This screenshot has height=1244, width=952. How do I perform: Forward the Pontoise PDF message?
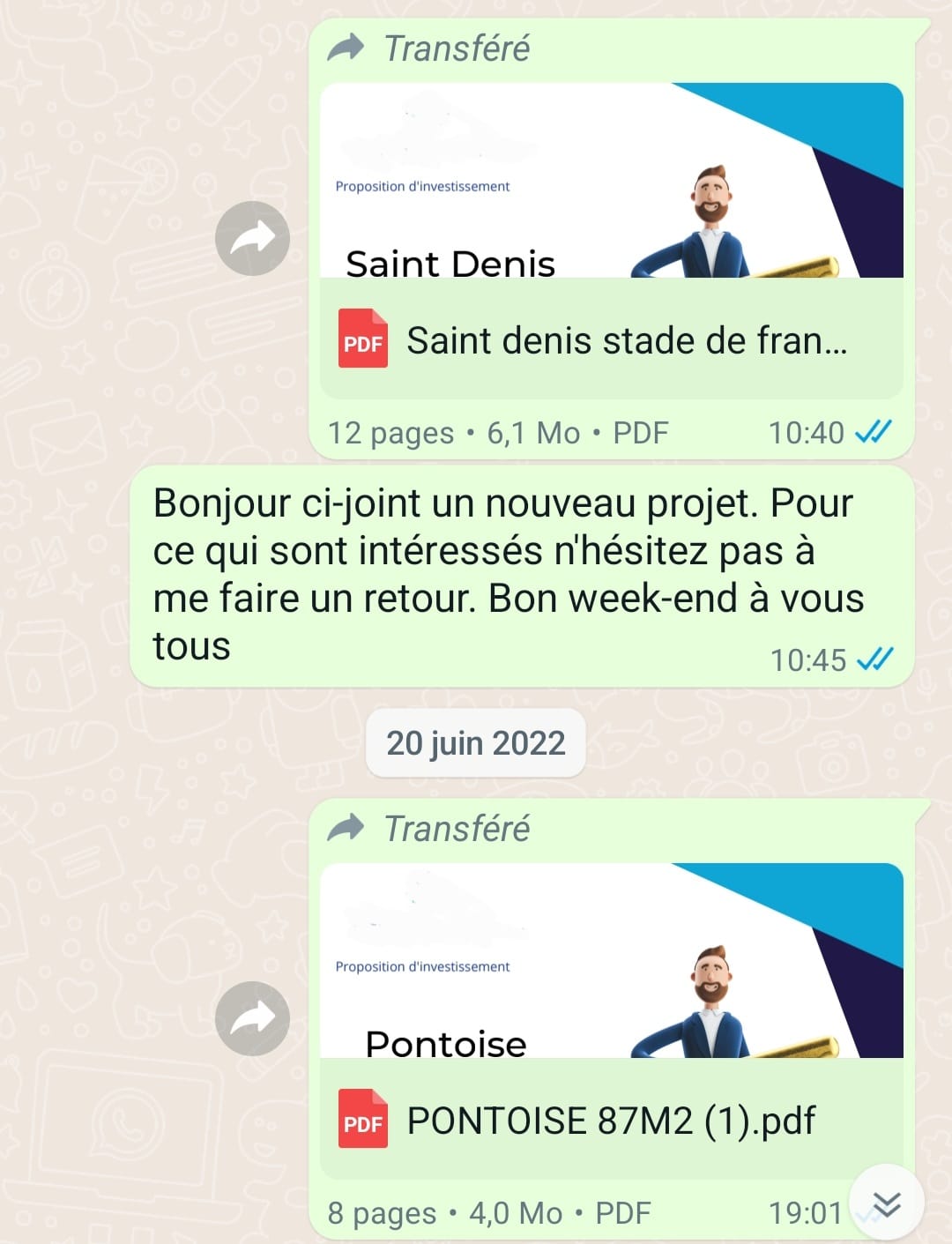[252, 1018]
